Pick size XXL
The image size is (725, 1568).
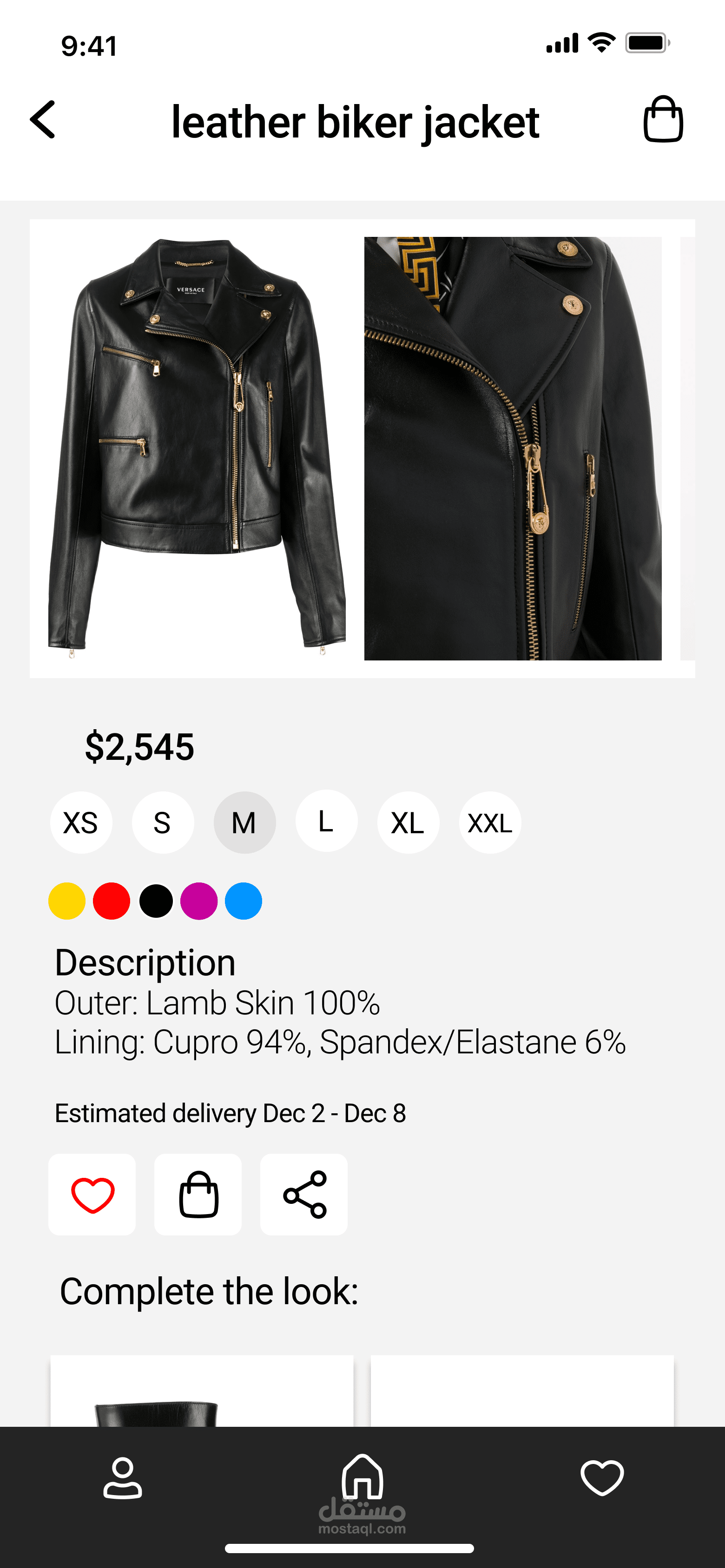pyautogui.click(x=490, y=823)
